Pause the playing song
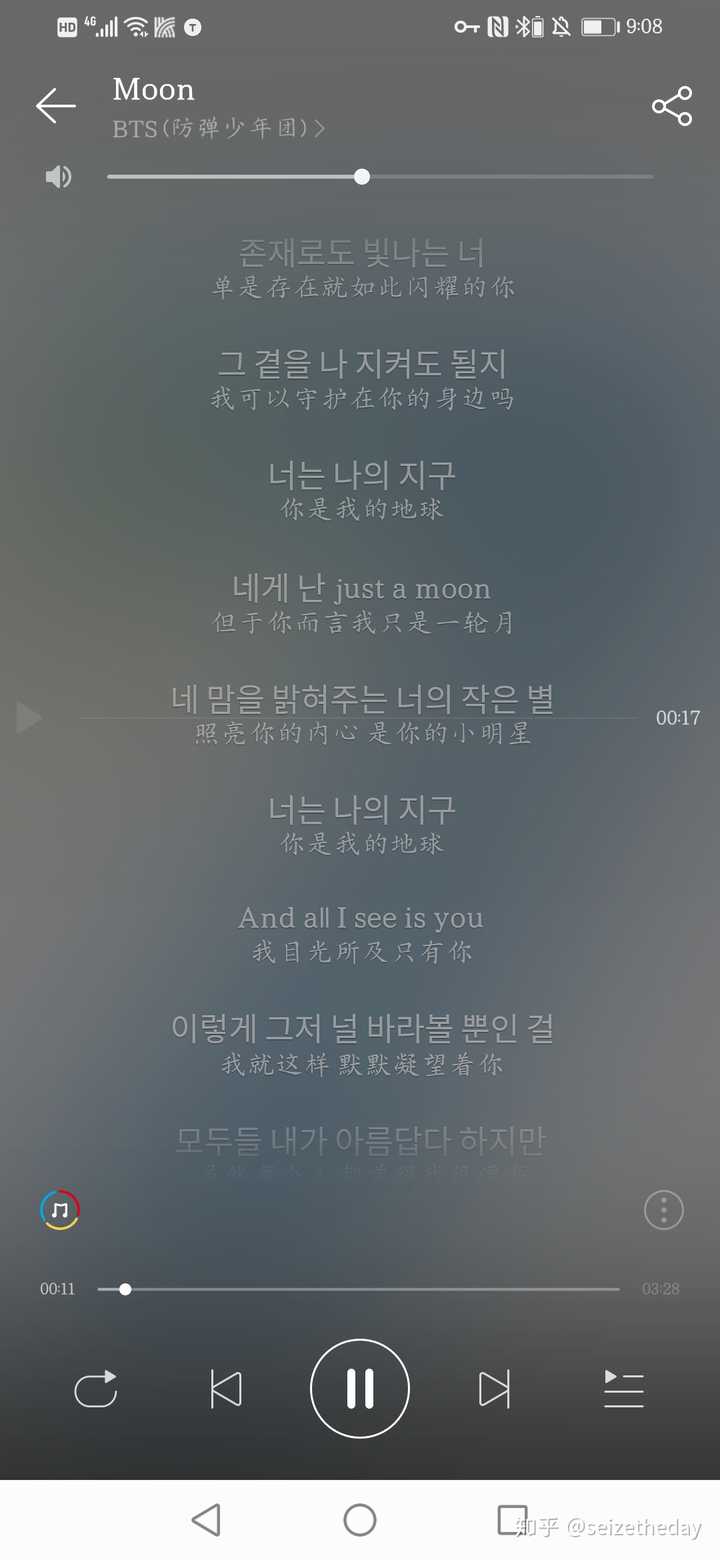720x1560 pixels. click(360, 1388)
